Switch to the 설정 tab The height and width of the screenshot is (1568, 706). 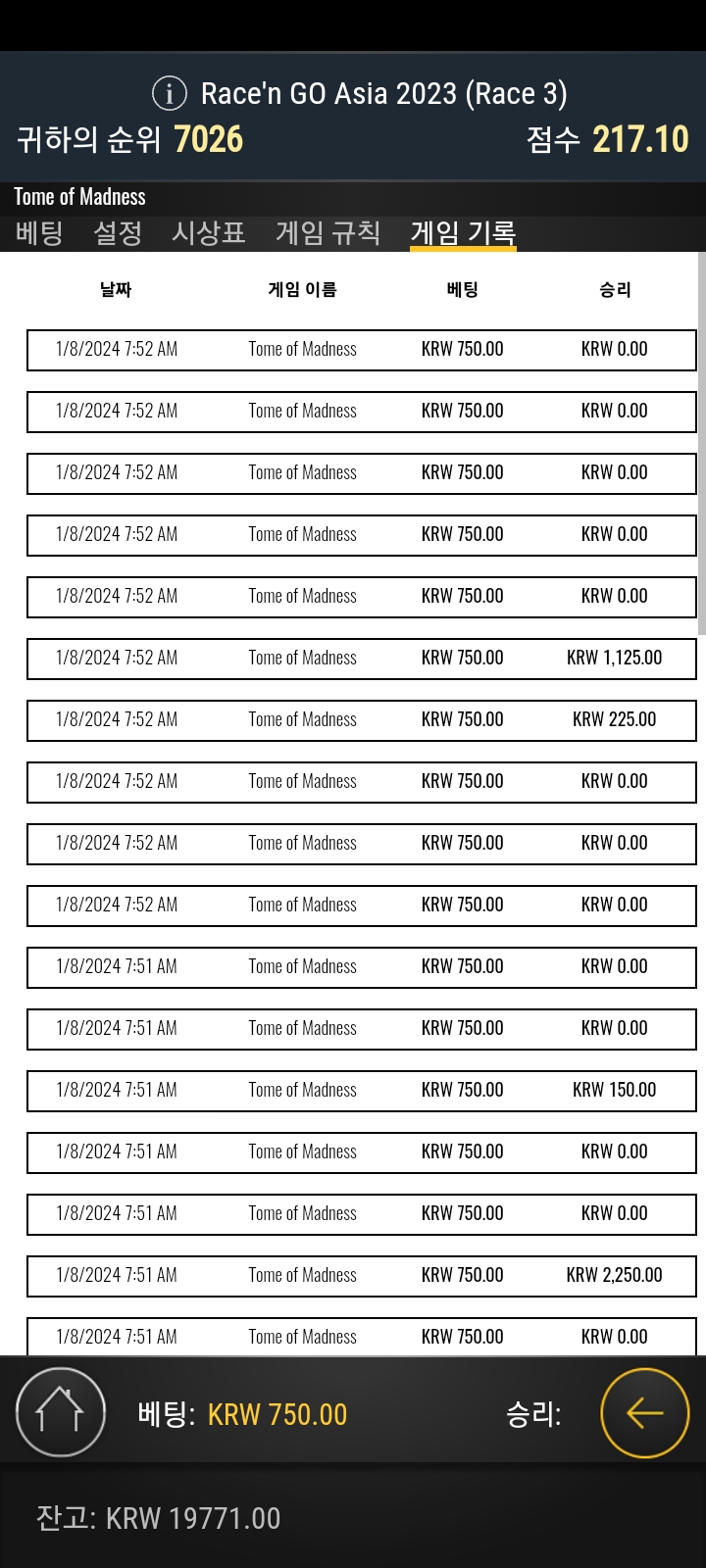point(118,233)
